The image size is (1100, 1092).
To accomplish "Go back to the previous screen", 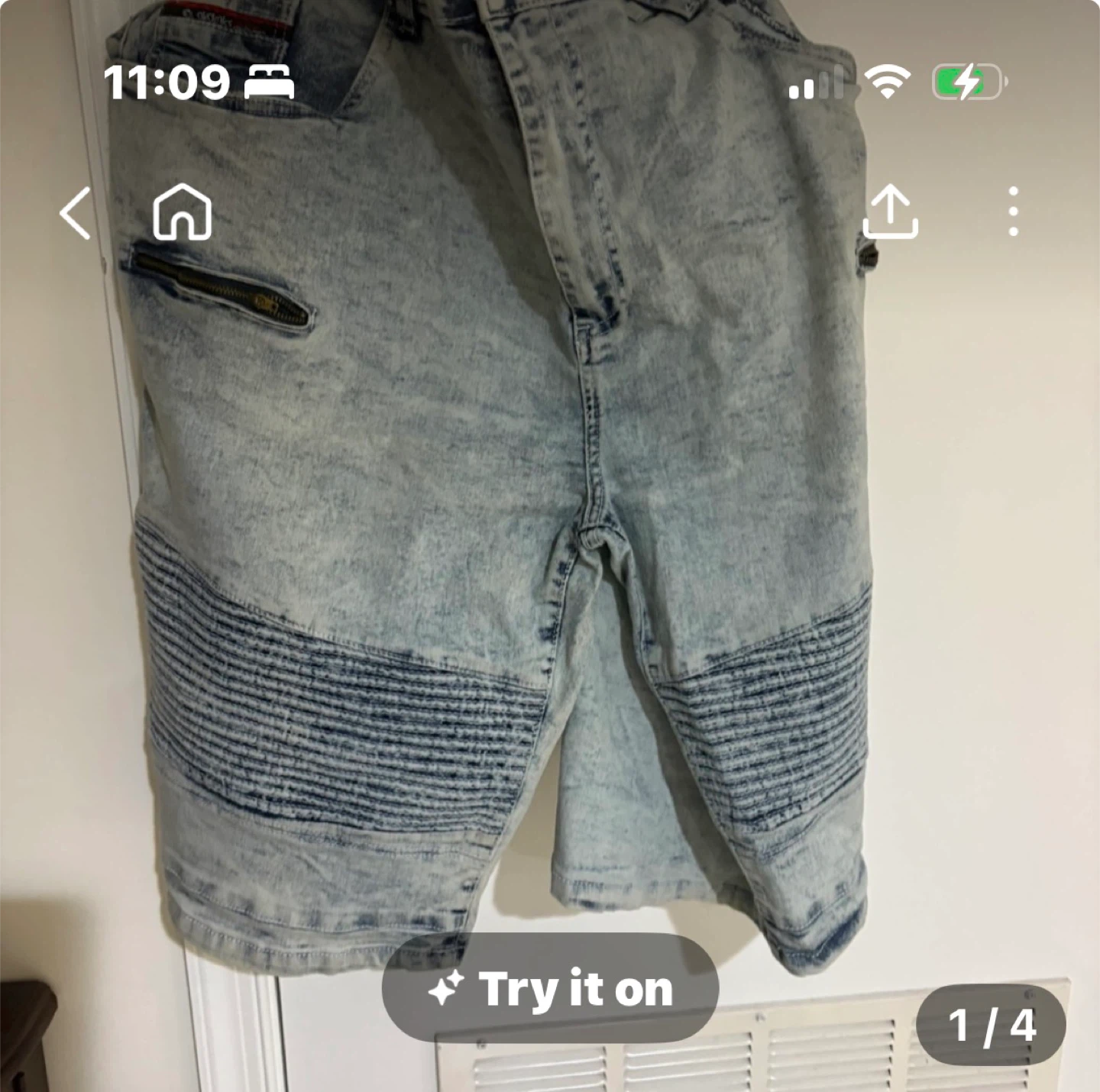I will tap(76, 213).
